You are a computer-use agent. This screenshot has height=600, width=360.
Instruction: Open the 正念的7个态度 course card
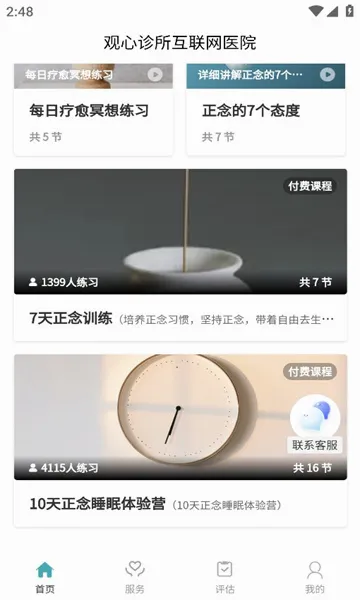coord(266,109)
